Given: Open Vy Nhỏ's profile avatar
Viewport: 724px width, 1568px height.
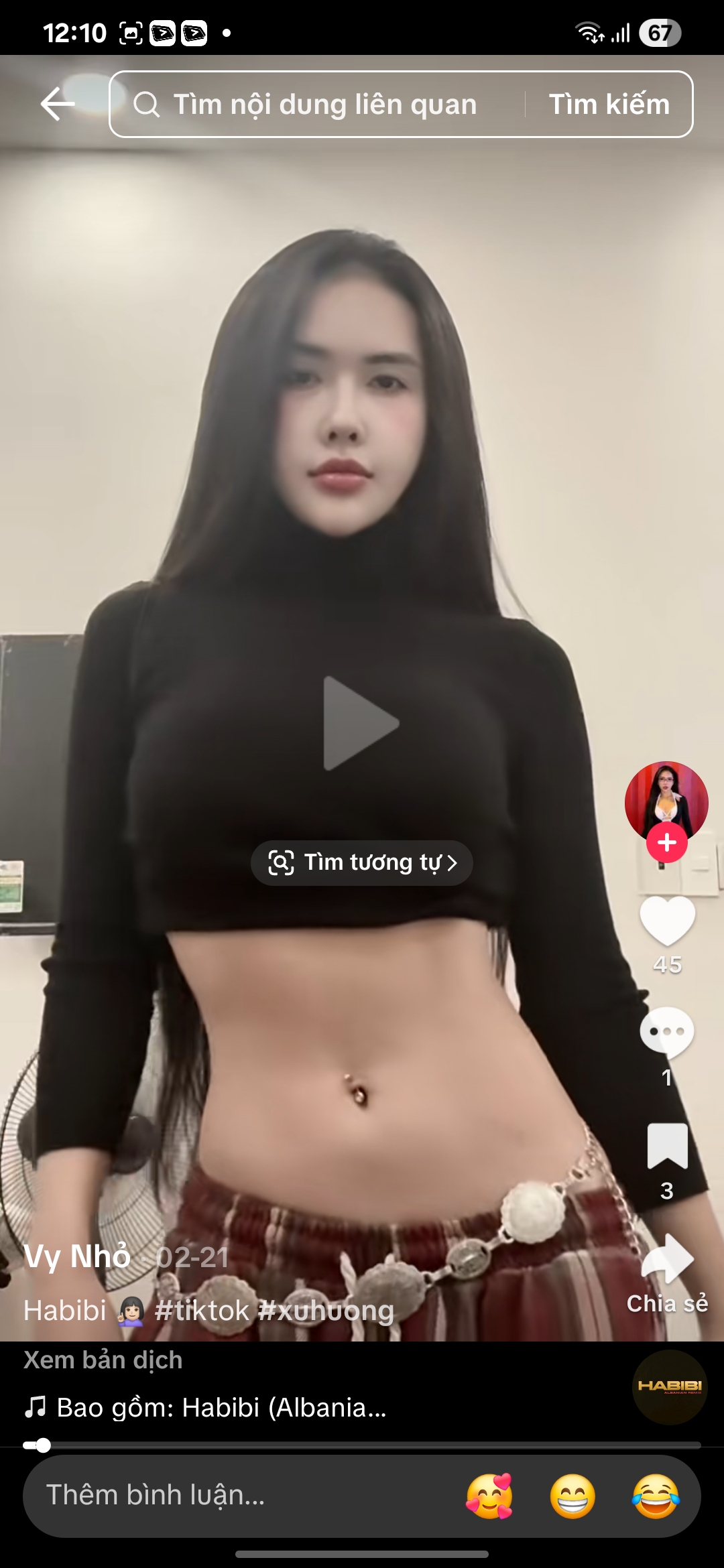Looking at the screenshot, I should [666, 801].
